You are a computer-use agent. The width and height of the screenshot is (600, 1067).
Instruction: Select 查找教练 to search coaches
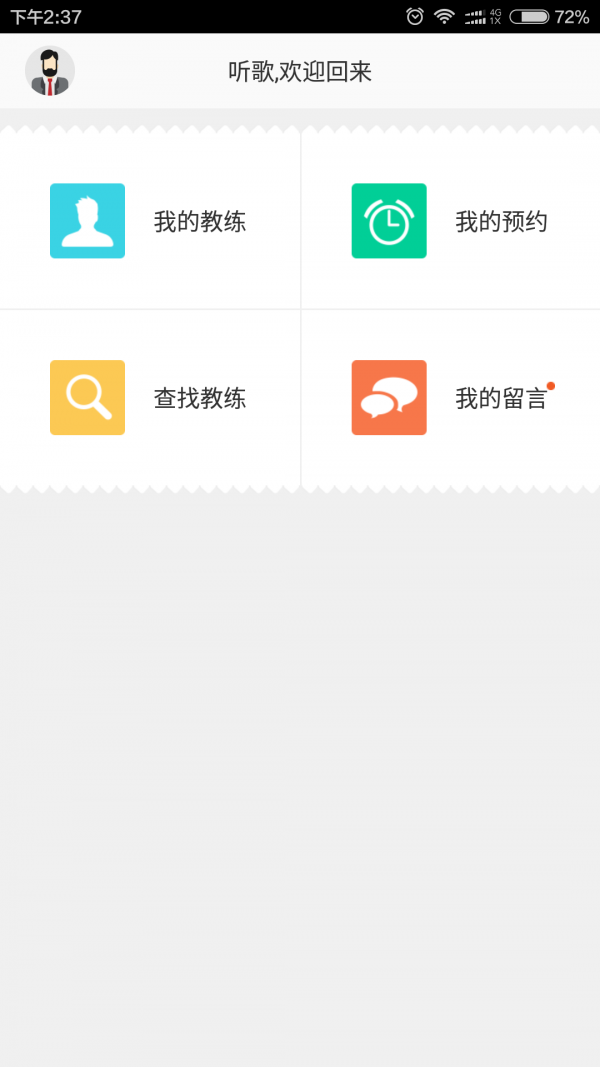[150, 398]
